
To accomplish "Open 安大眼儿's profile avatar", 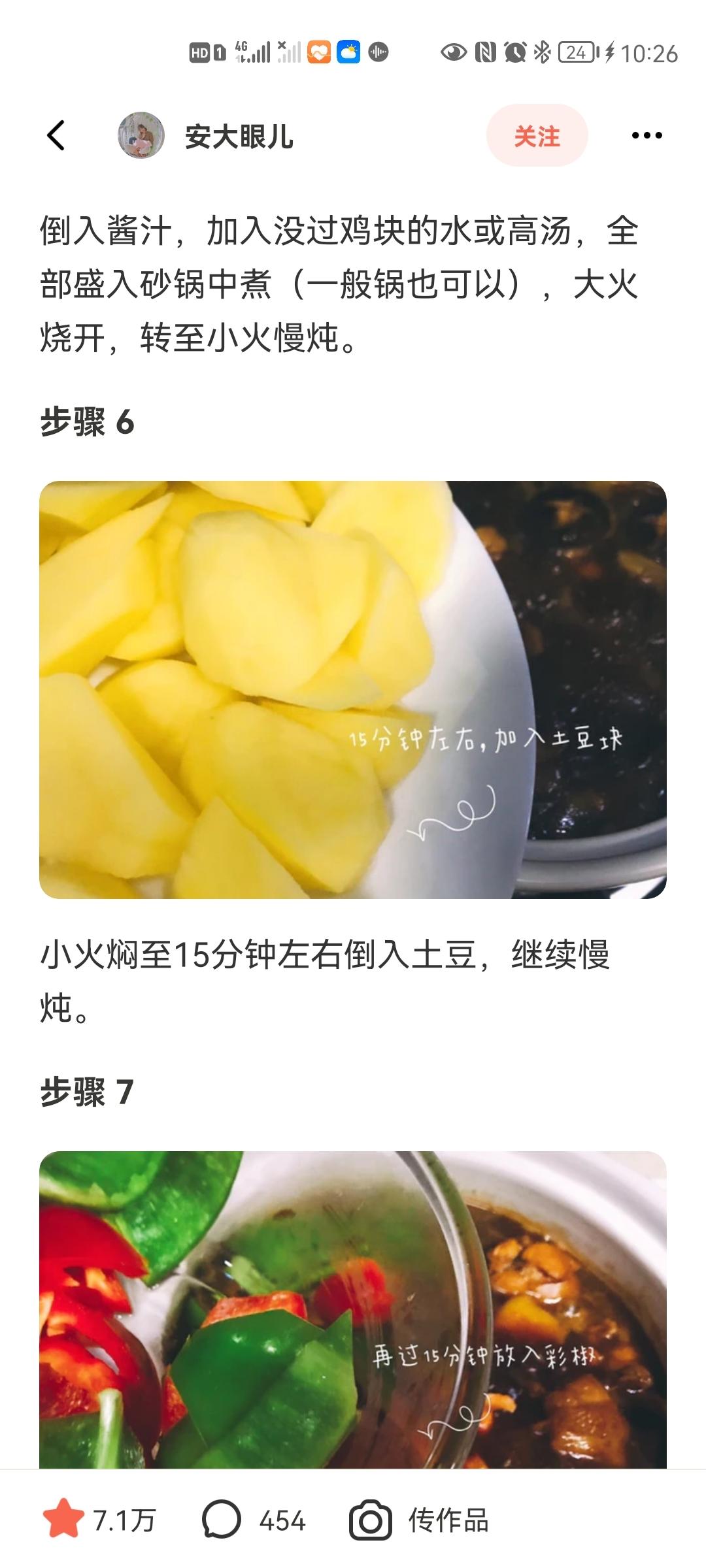I will 141,136.
